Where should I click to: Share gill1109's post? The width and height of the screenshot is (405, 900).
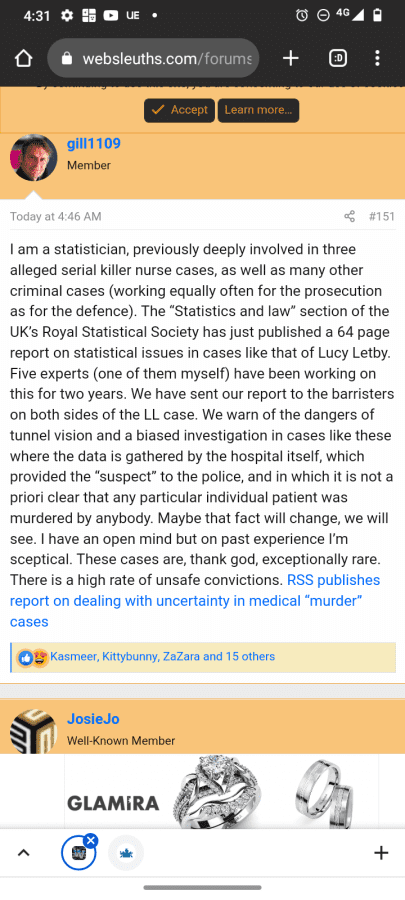click(349, 216)
